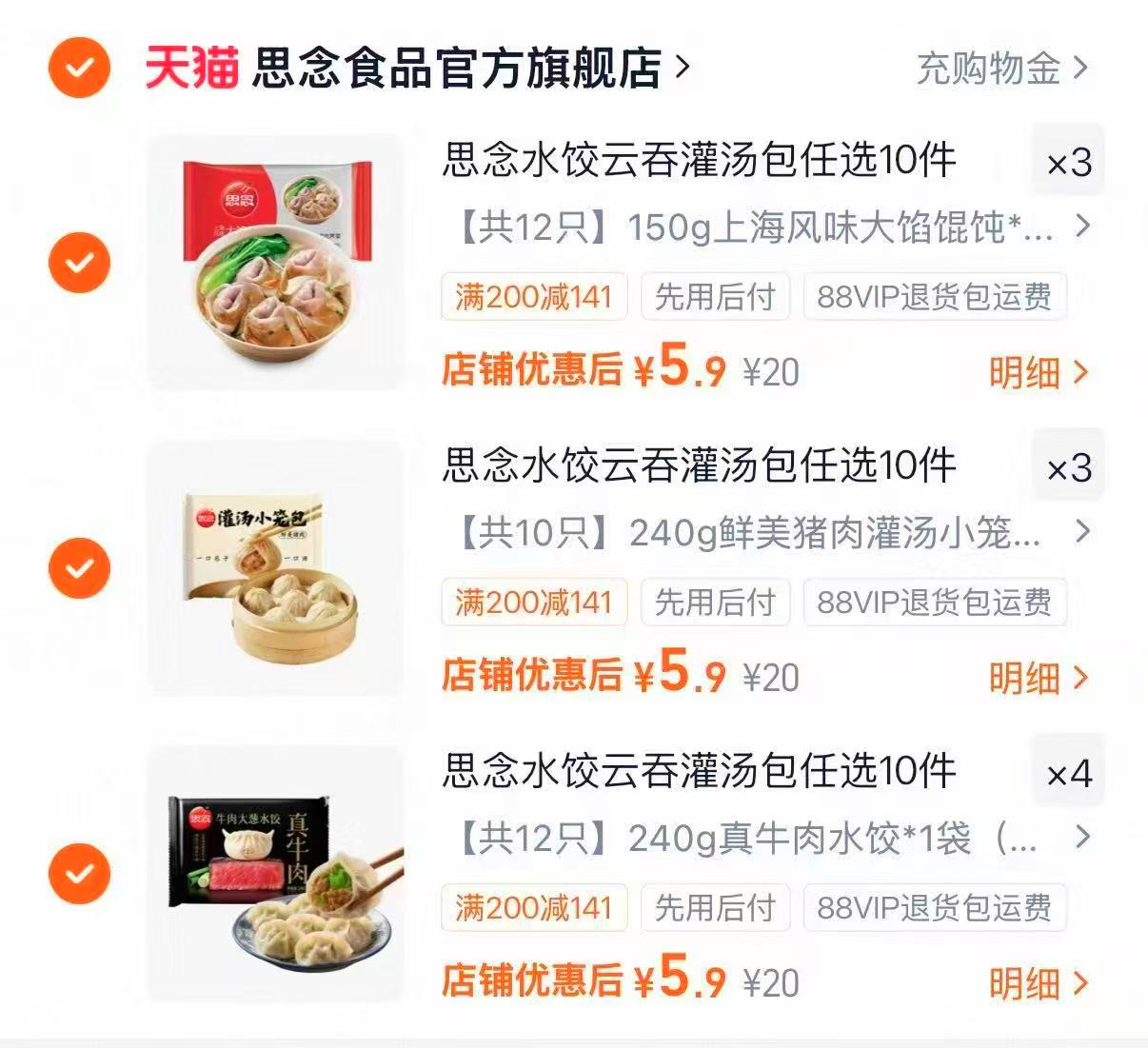This screenshot has width=1148, height=1048.
Task: View 明细 for the 上海风味大馅馄饨 item
Action: pyautogui.click(x=1038, y=372)
